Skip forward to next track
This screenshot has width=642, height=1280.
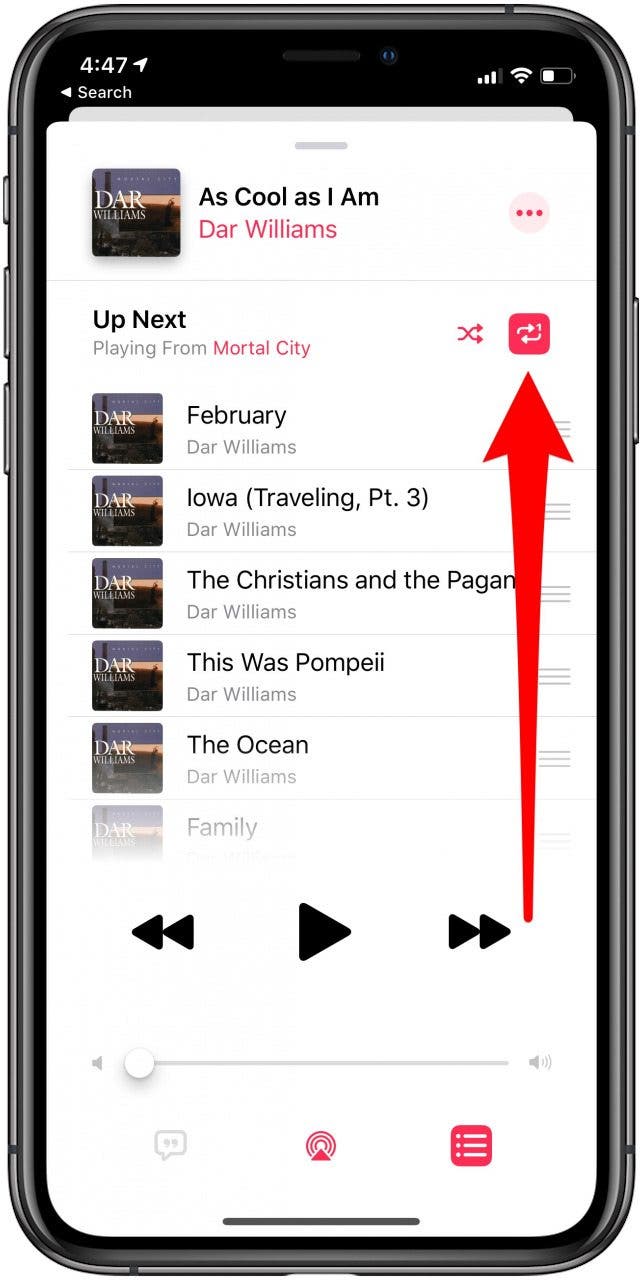coord(479,932)
